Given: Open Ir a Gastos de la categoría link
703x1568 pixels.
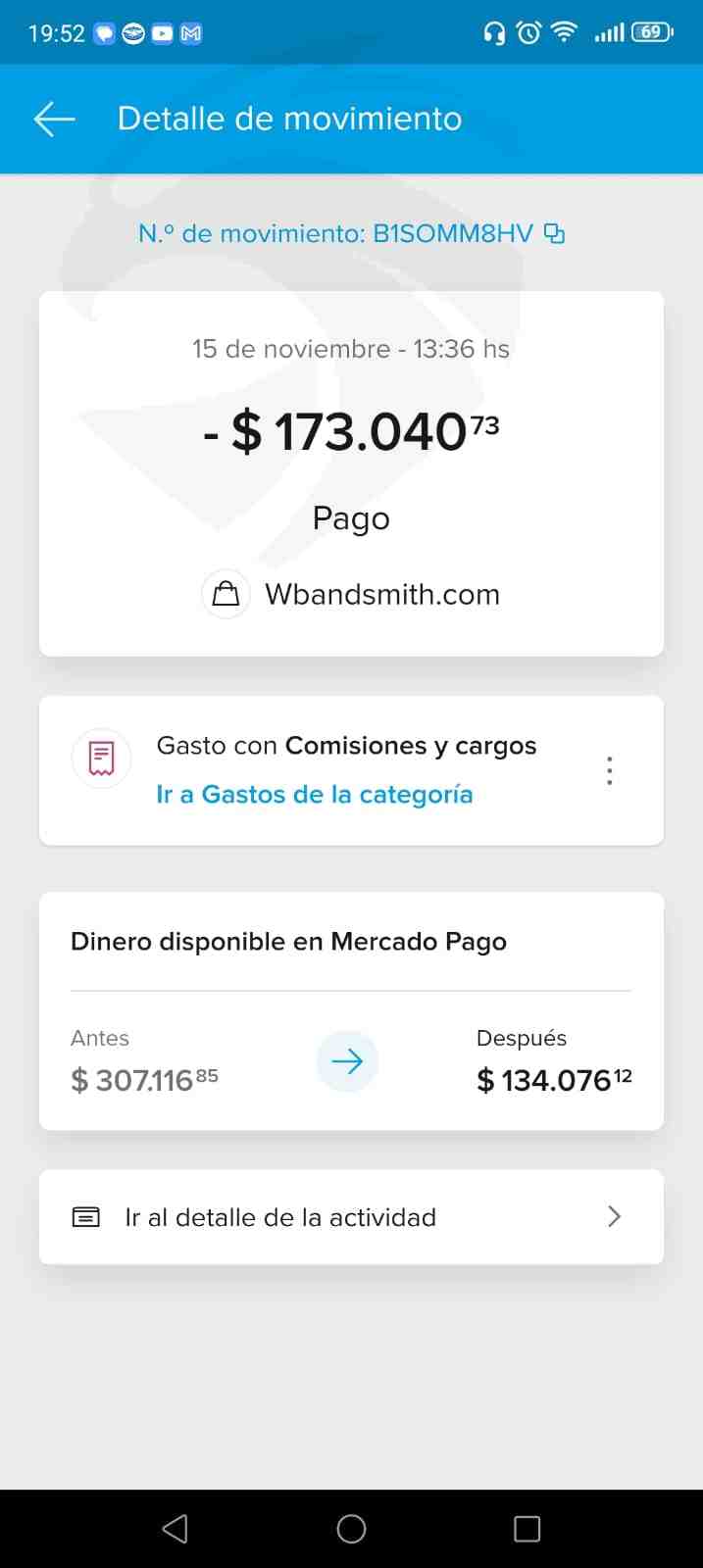Looking at the screenshot, I should coord(314,794).
